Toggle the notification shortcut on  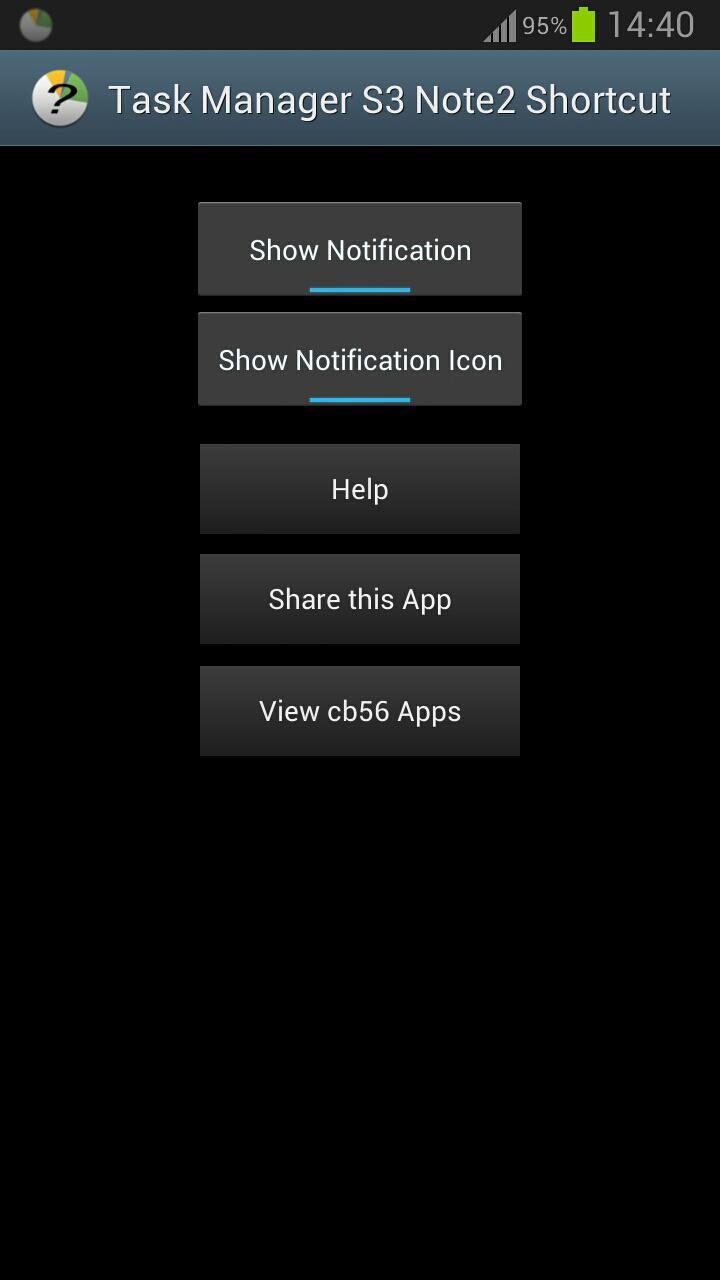coord(360,249)
